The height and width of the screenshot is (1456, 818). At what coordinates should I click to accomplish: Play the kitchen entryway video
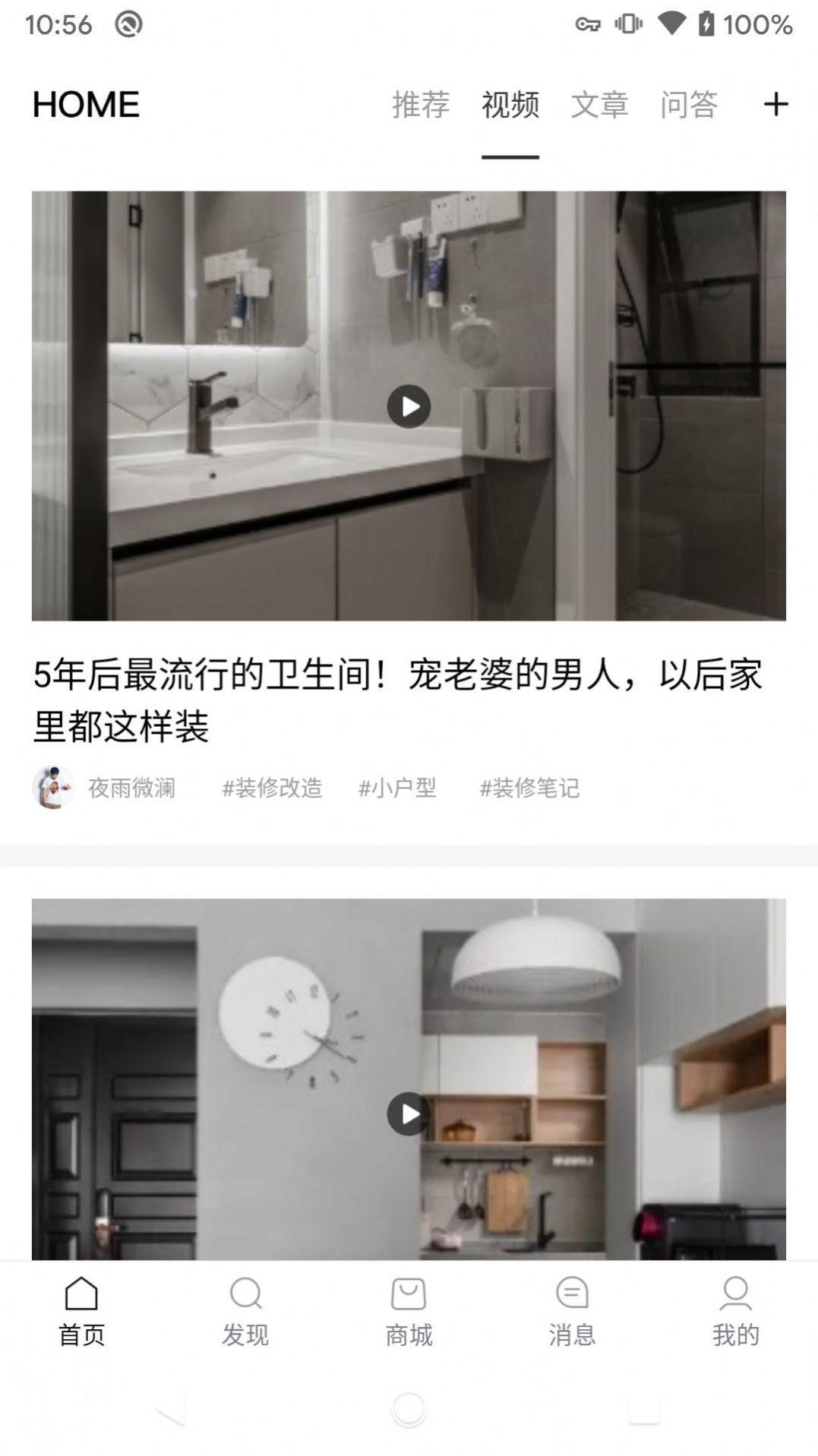[x=409, y=1113]
